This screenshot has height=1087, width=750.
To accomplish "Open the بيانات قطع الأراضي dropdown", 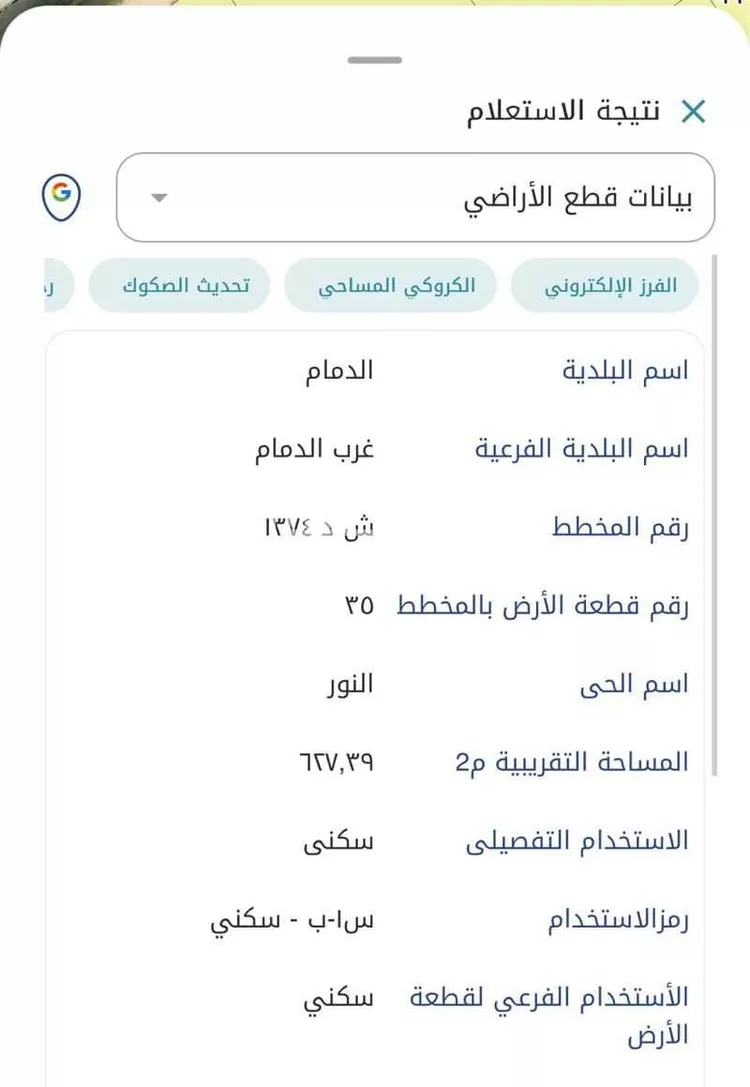I will 415,197.
